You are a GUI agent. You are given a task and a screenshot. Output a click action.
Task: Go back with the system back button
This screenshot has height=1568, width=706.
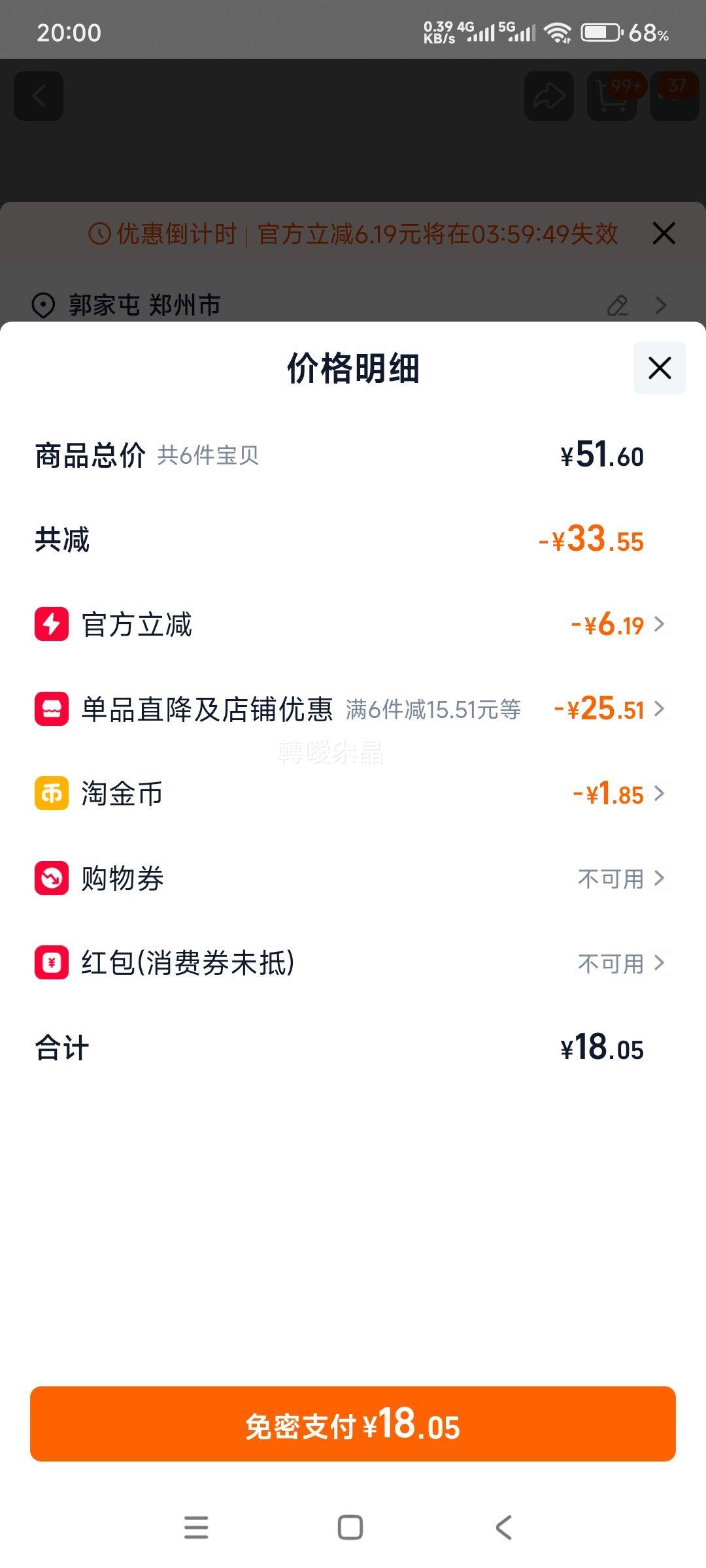(x=503, y=1527)
